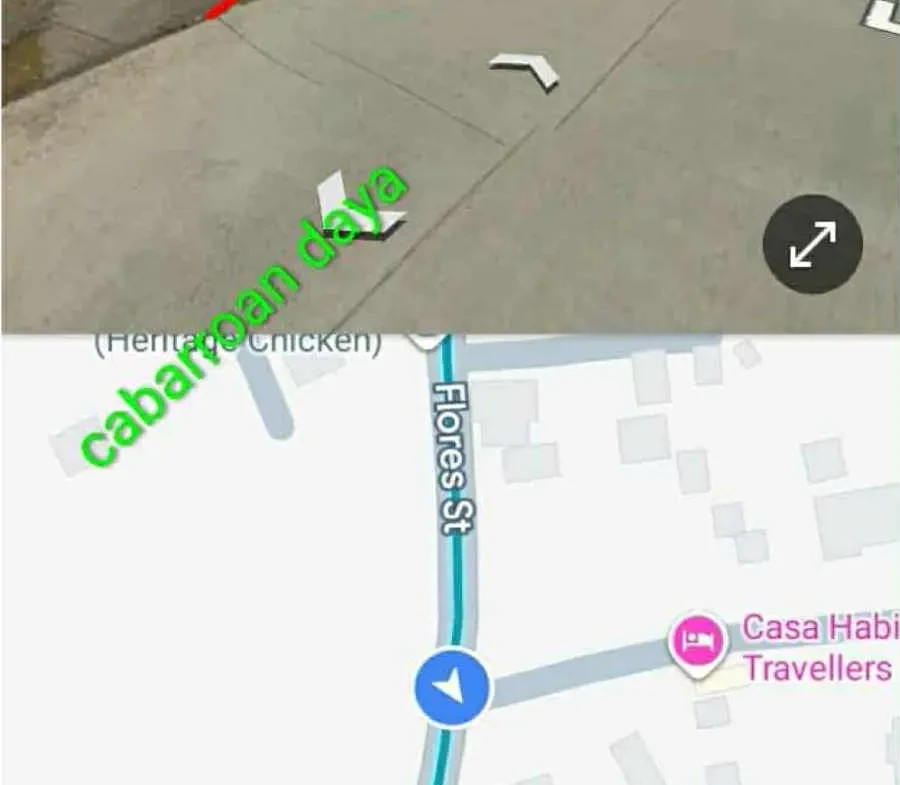Move forward using the upper street arrow

[x=525, y=70]
